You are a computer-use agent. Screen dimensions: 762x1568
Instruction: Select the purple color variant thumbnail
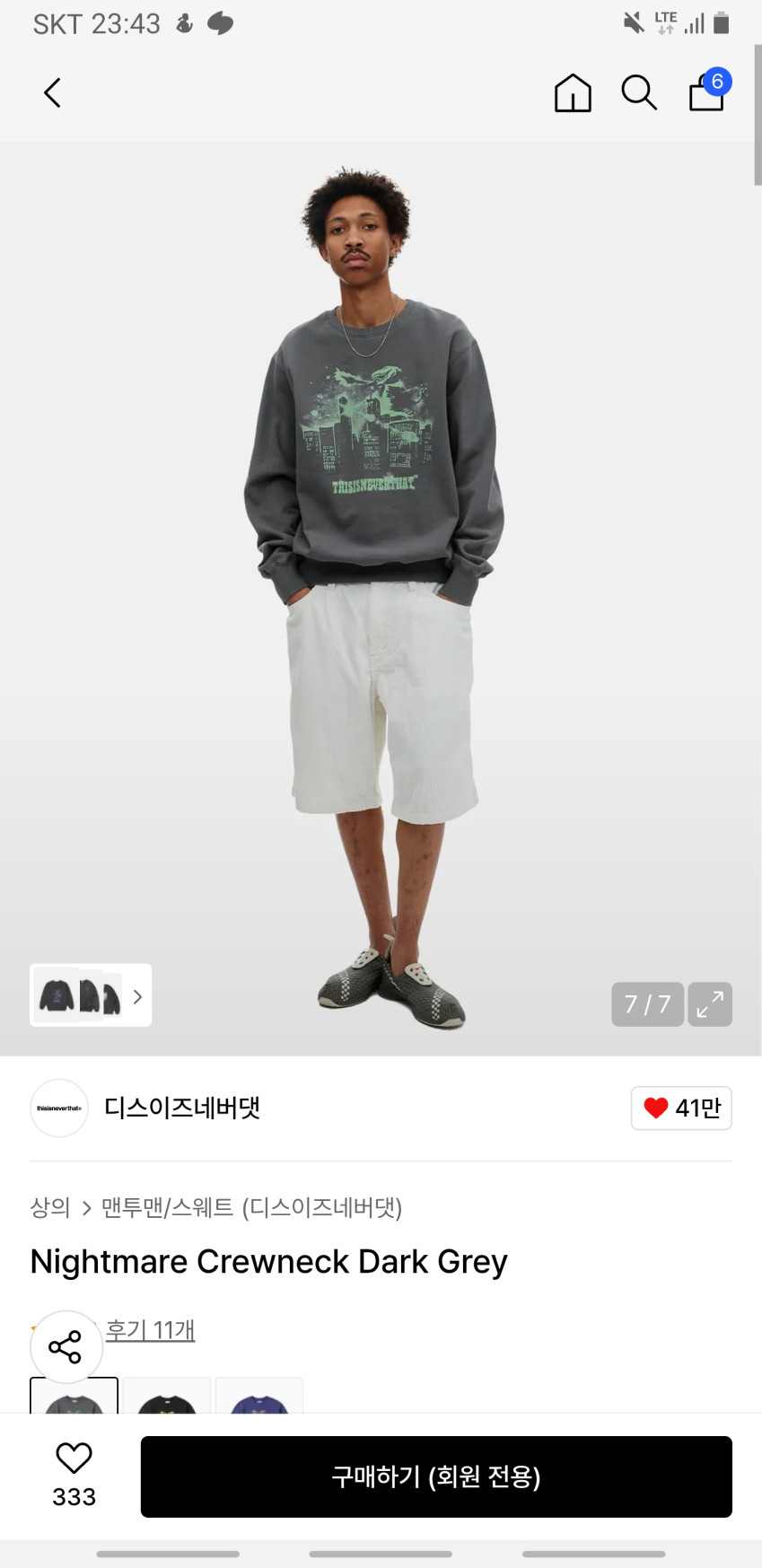point(259,1397)
